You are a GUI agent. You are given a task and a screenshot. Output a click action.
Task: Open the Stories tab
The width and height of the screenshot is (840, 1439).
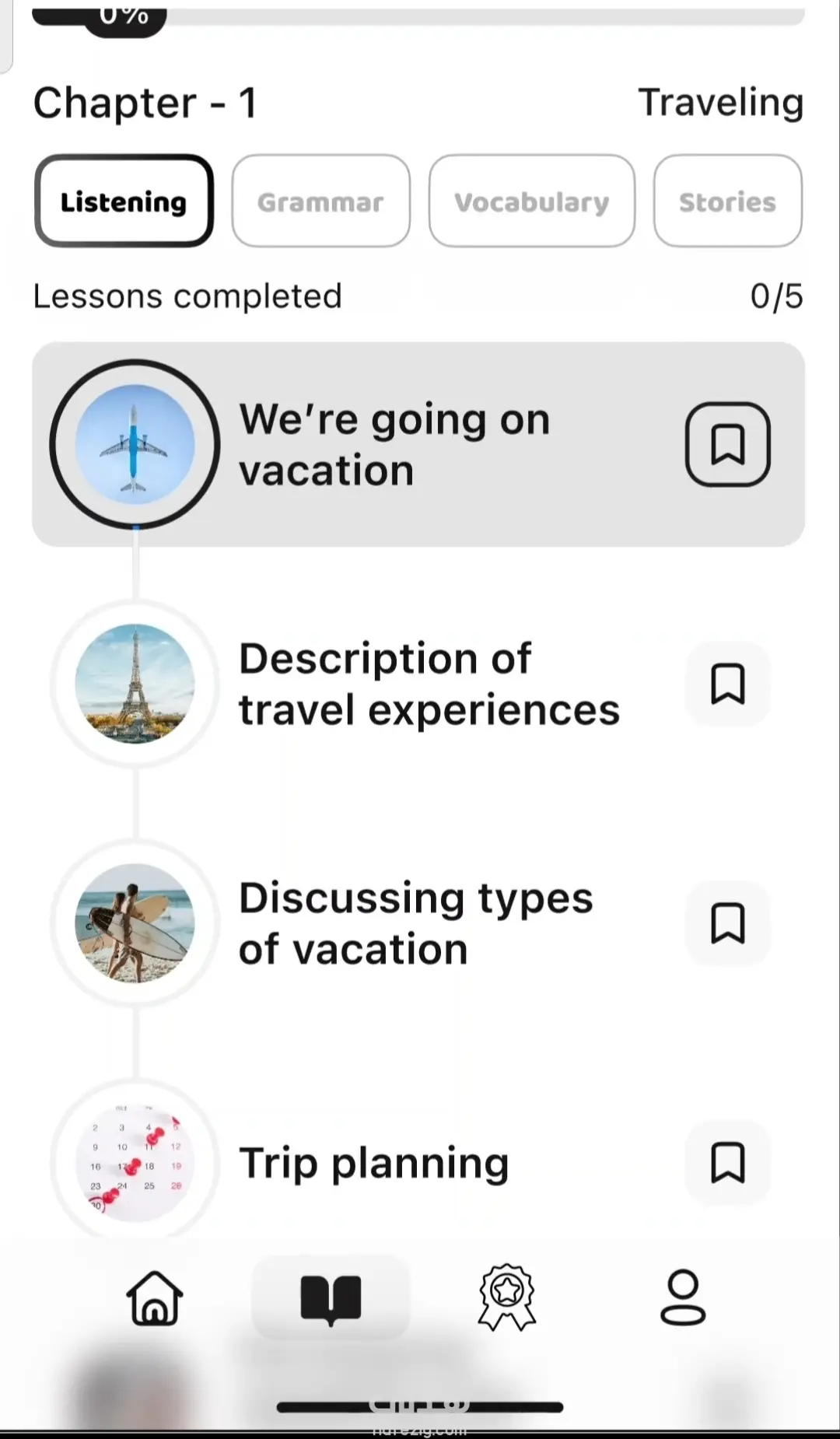[727, 201]
